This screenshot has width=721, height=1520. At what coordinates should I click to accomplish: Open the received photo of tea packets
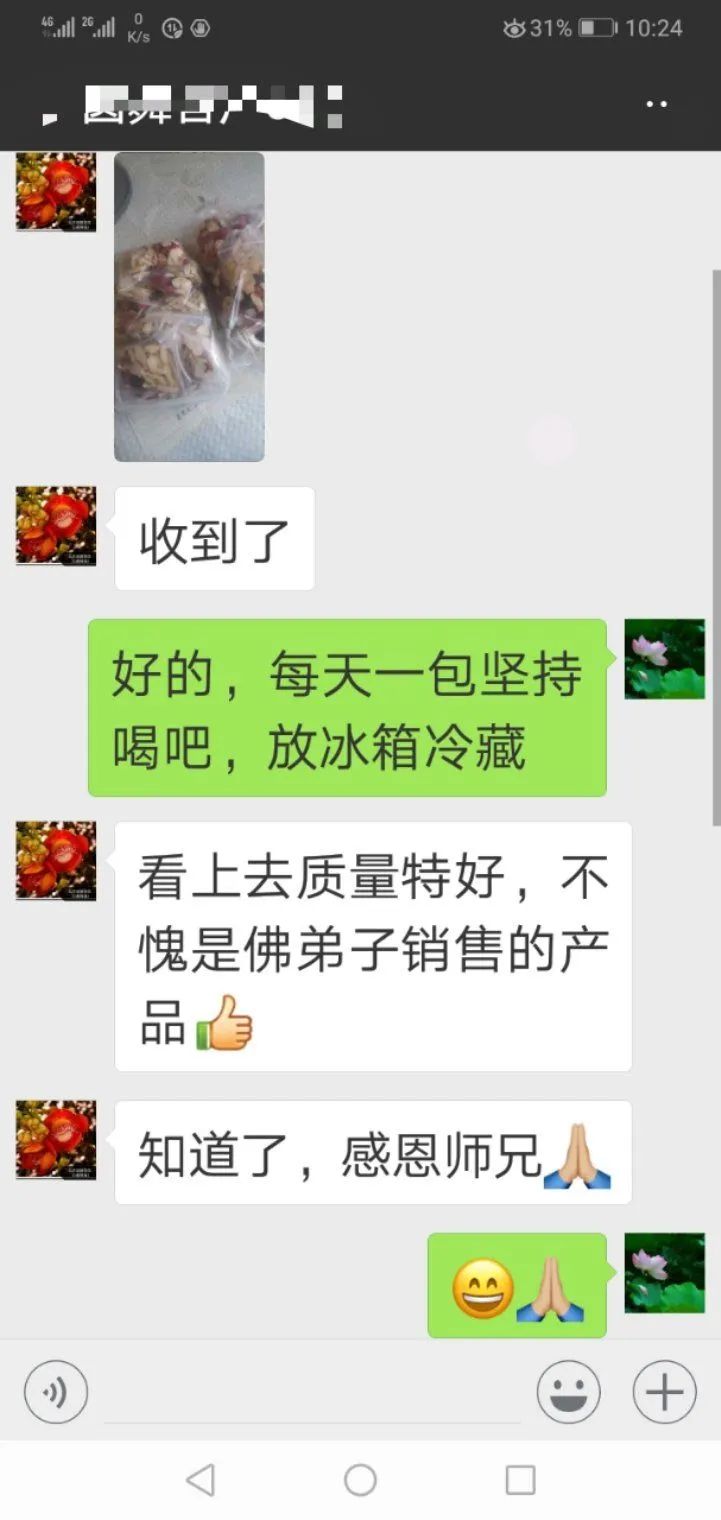tap(189, 306)
